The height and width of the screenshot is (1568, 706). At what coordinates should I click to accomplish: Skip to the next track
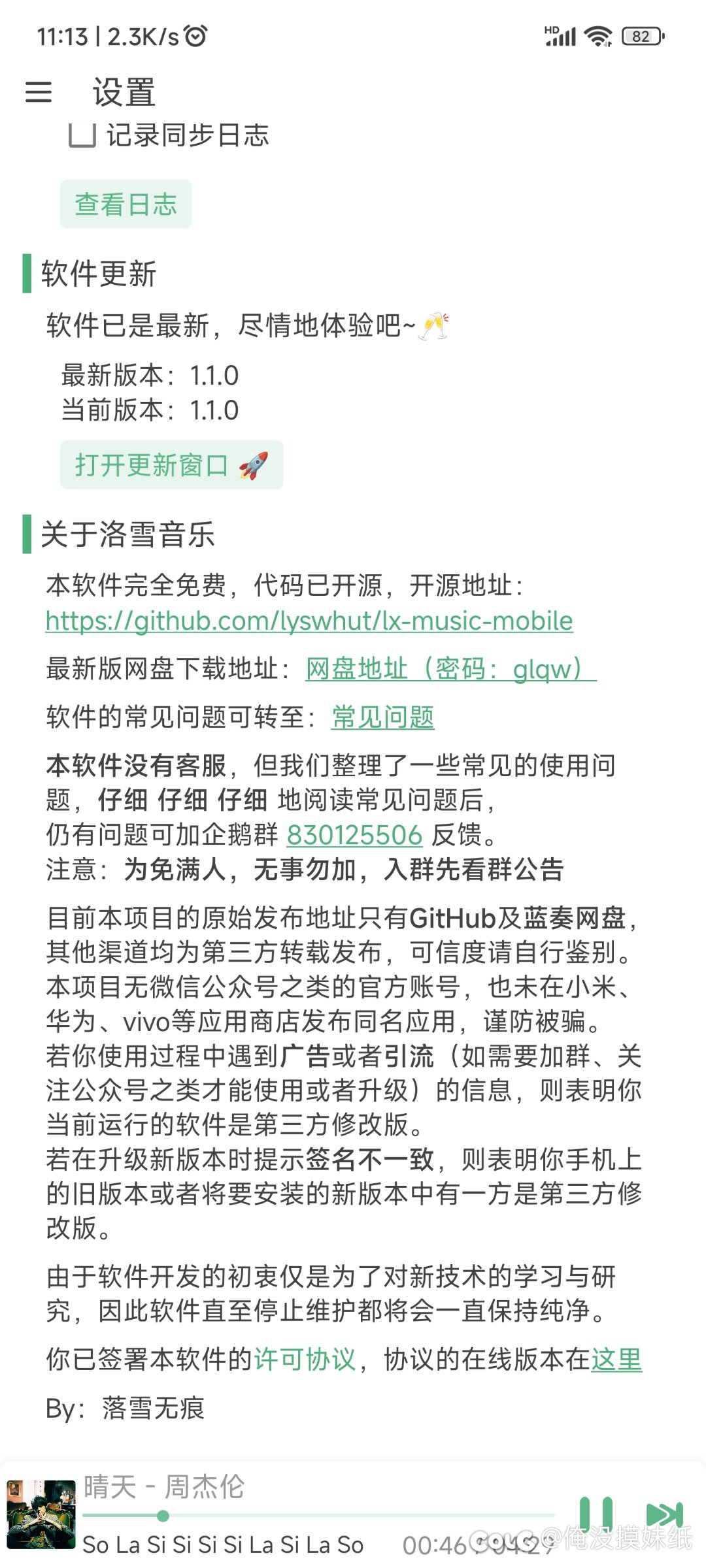coord(664,1514)
